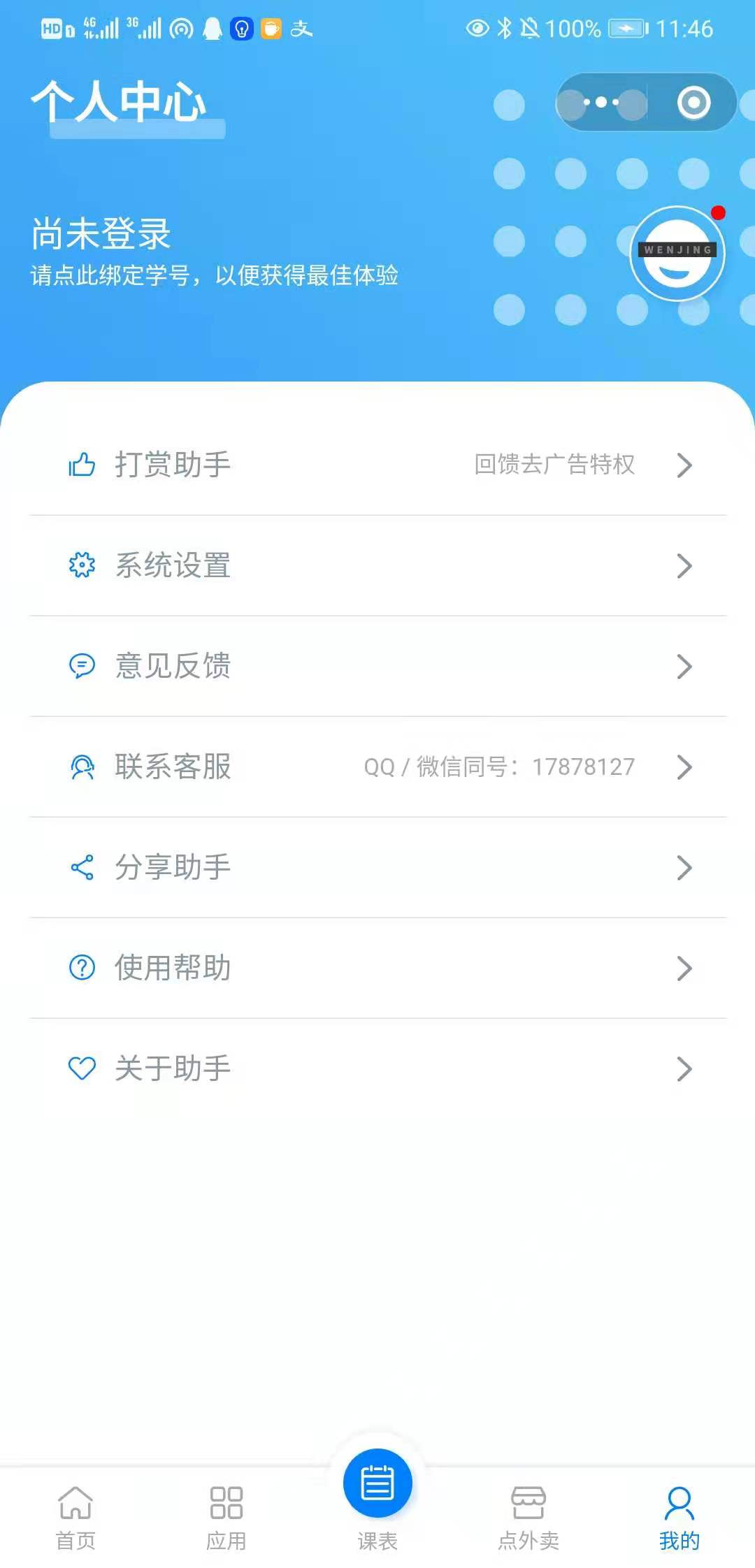Switch to the 首页 tab
The image size is (755, 1568).
pyautogui.click(x=75, y=1516)
